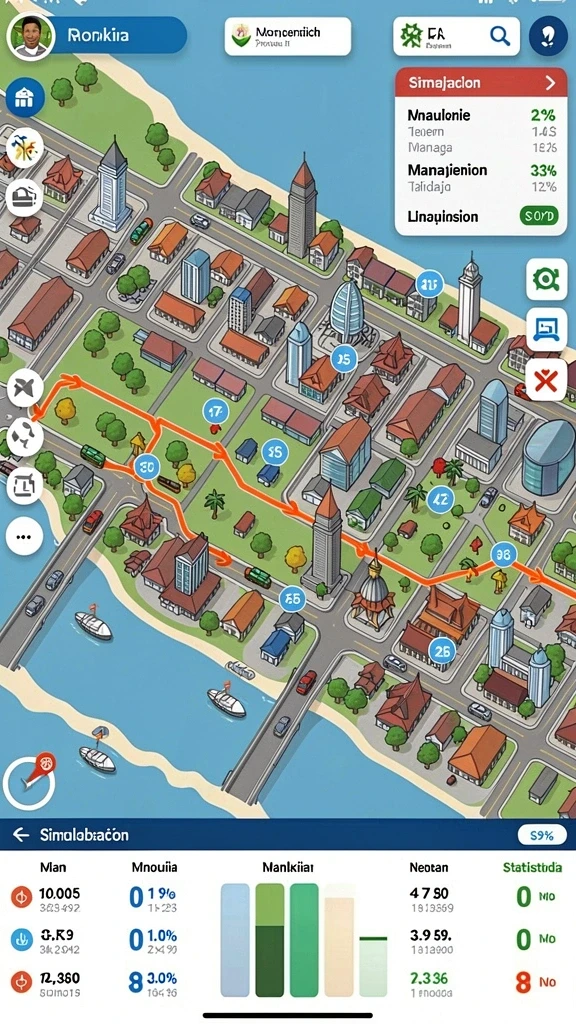Tap the red X button
This screenshot has height=1024, width=576.
tap(546, 379)
